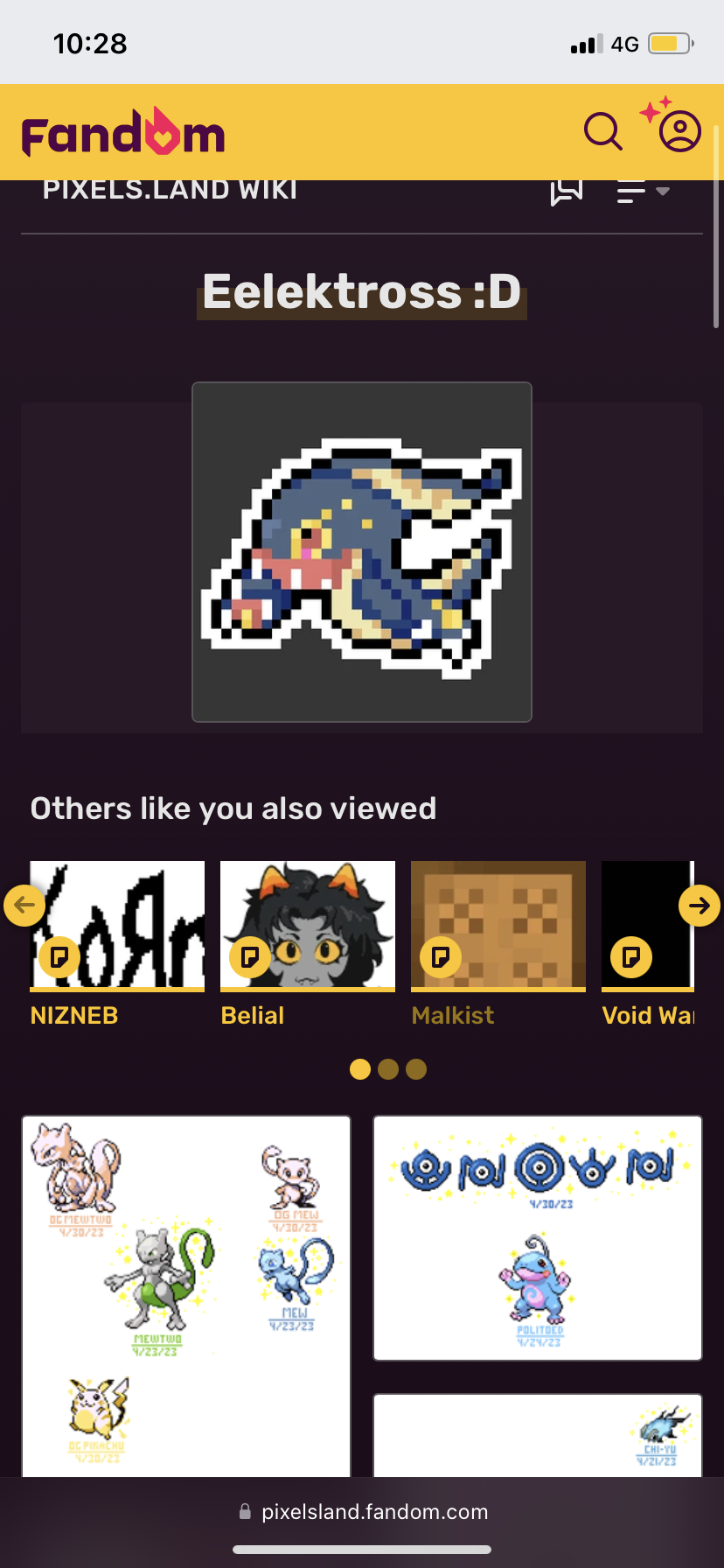Show previous recommended articles
This screenshot has height=1568, width=724.
click(x=24, y=905)
